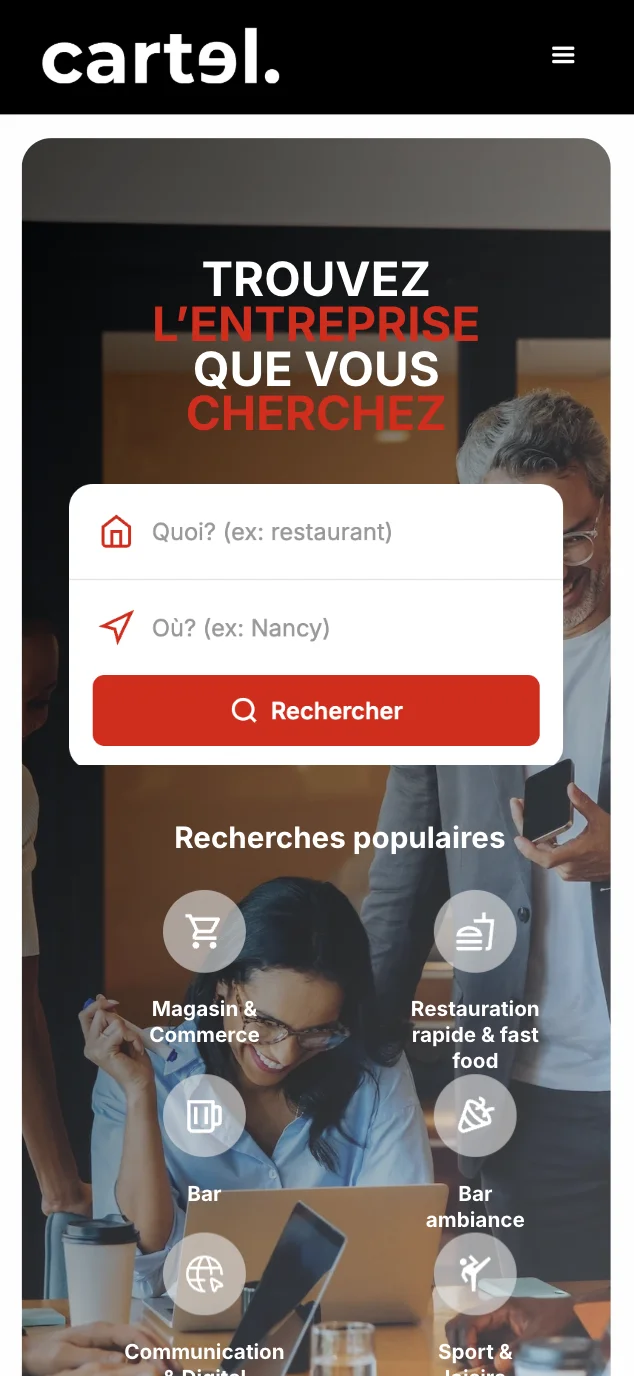
Task: Open Magasin & Commerce category
Action: [x=204, y=932]
